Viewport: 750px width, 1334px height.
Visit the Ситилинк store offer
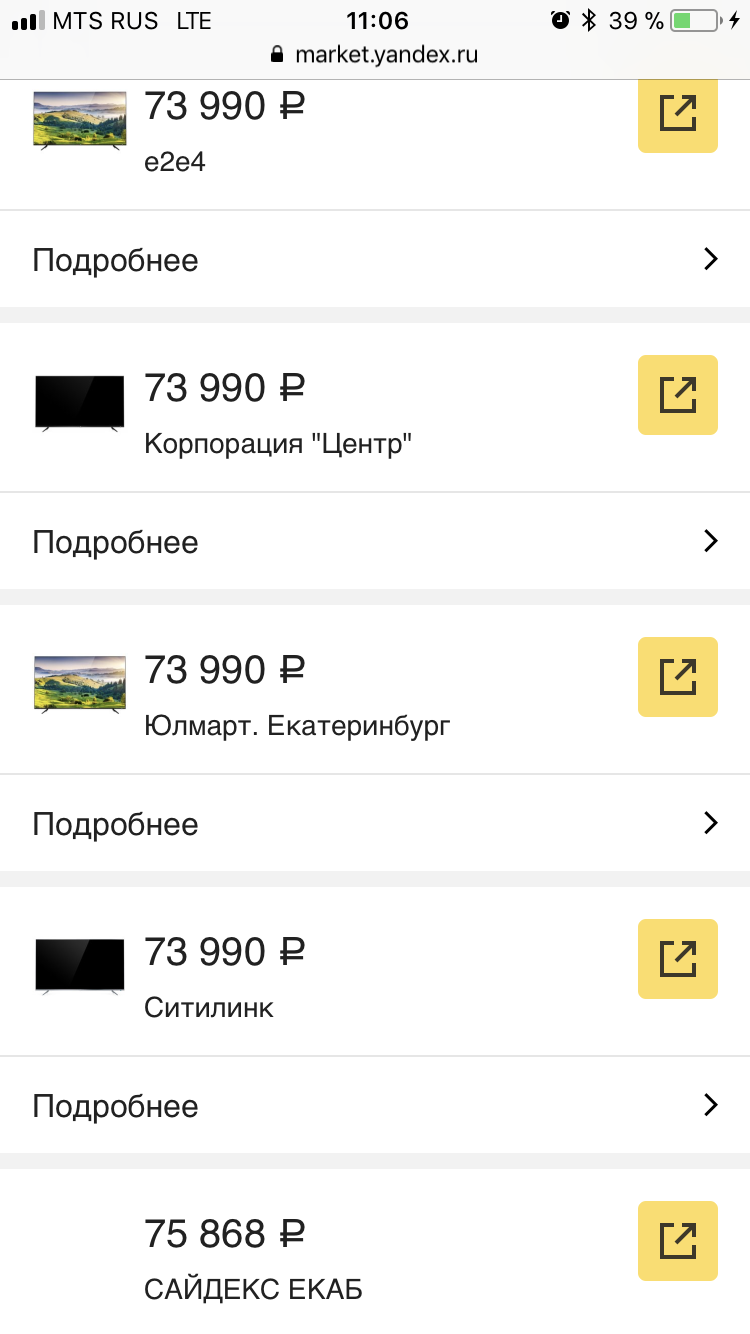point(677,959)
